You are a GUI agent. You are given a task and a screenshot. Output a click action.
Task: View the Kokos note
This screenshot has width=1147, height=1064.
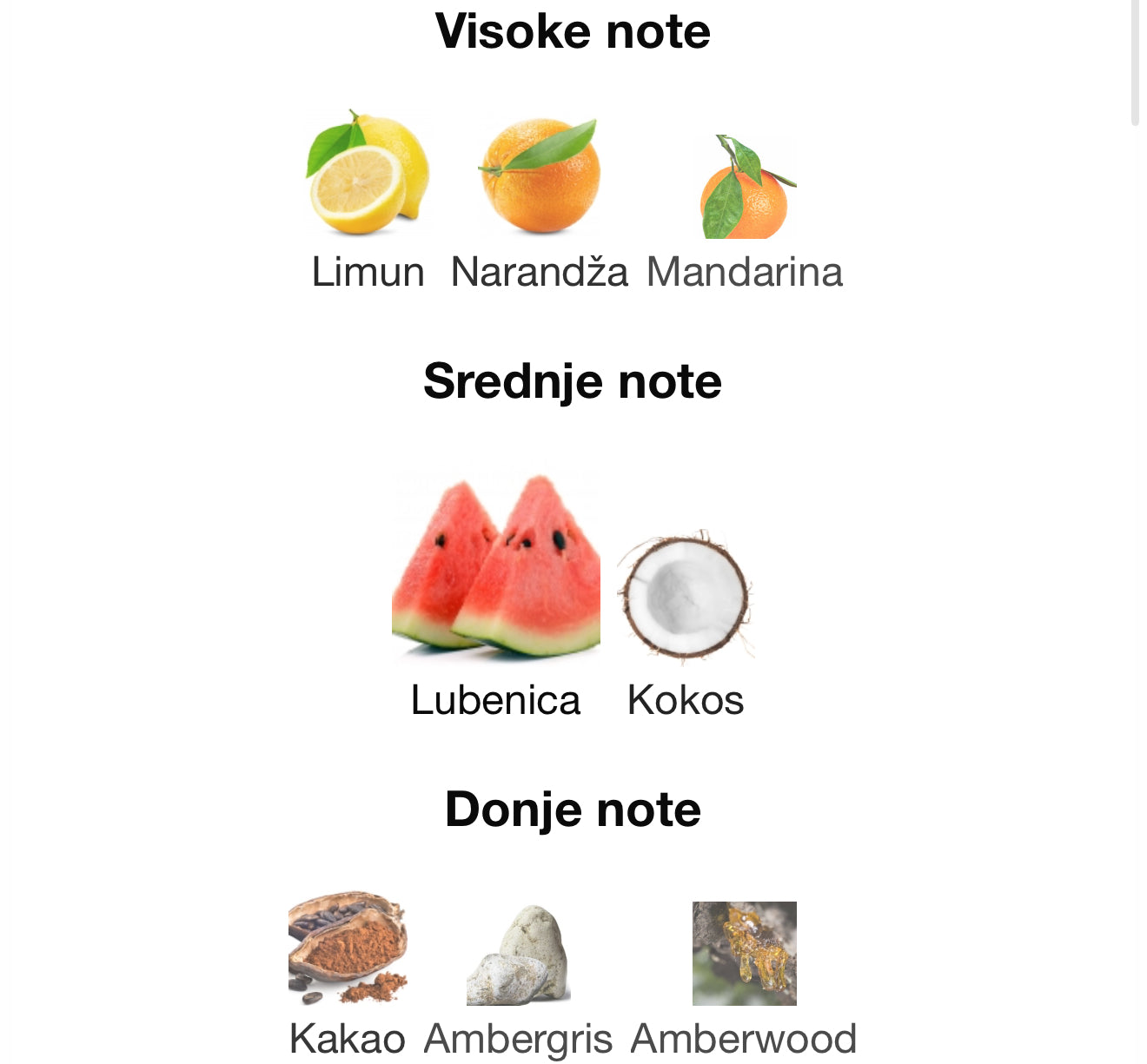point(685,596)
